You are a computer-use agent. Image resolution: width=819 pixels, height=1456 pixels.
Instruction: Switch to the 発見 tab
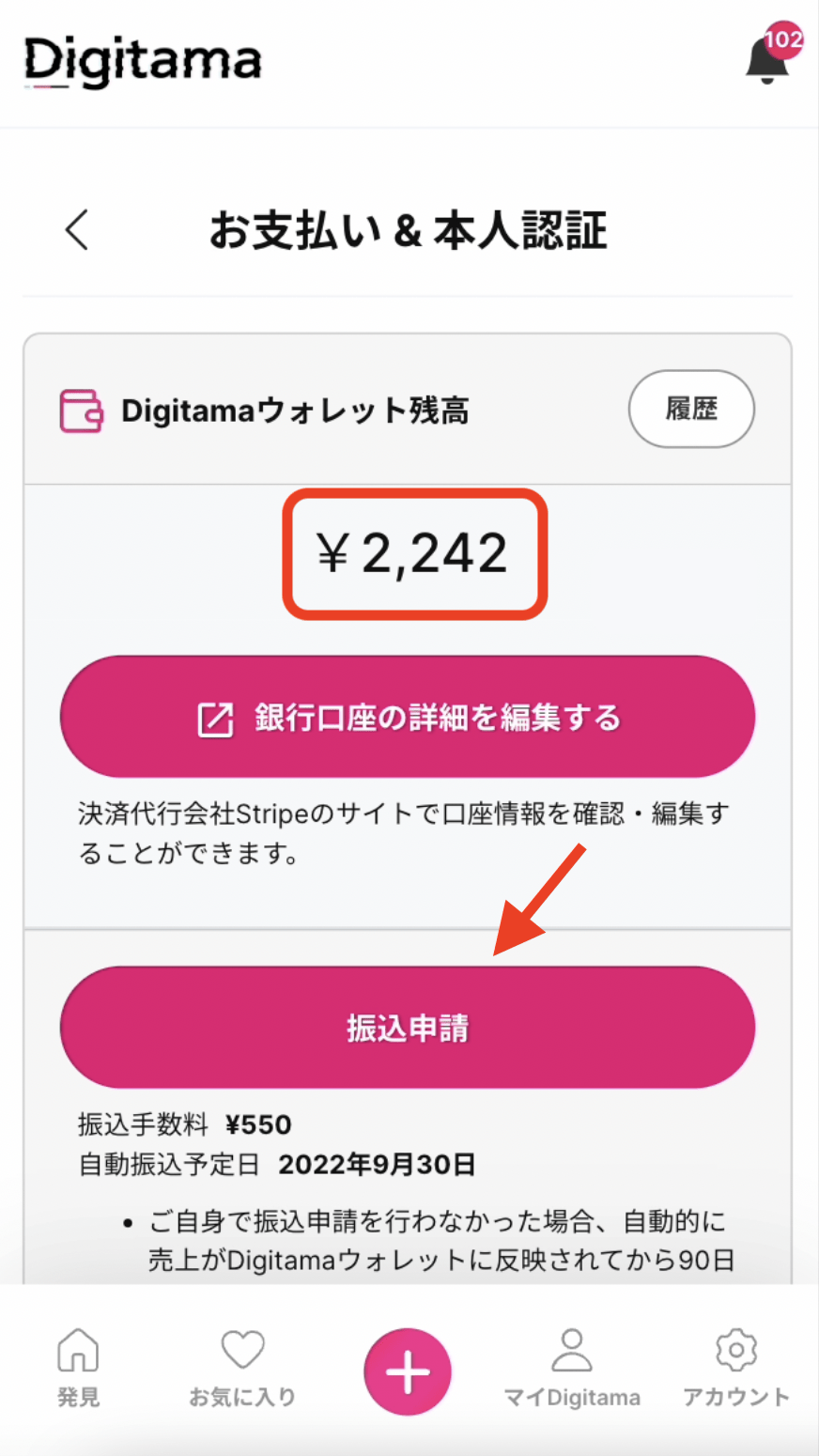coord(78,1370)
